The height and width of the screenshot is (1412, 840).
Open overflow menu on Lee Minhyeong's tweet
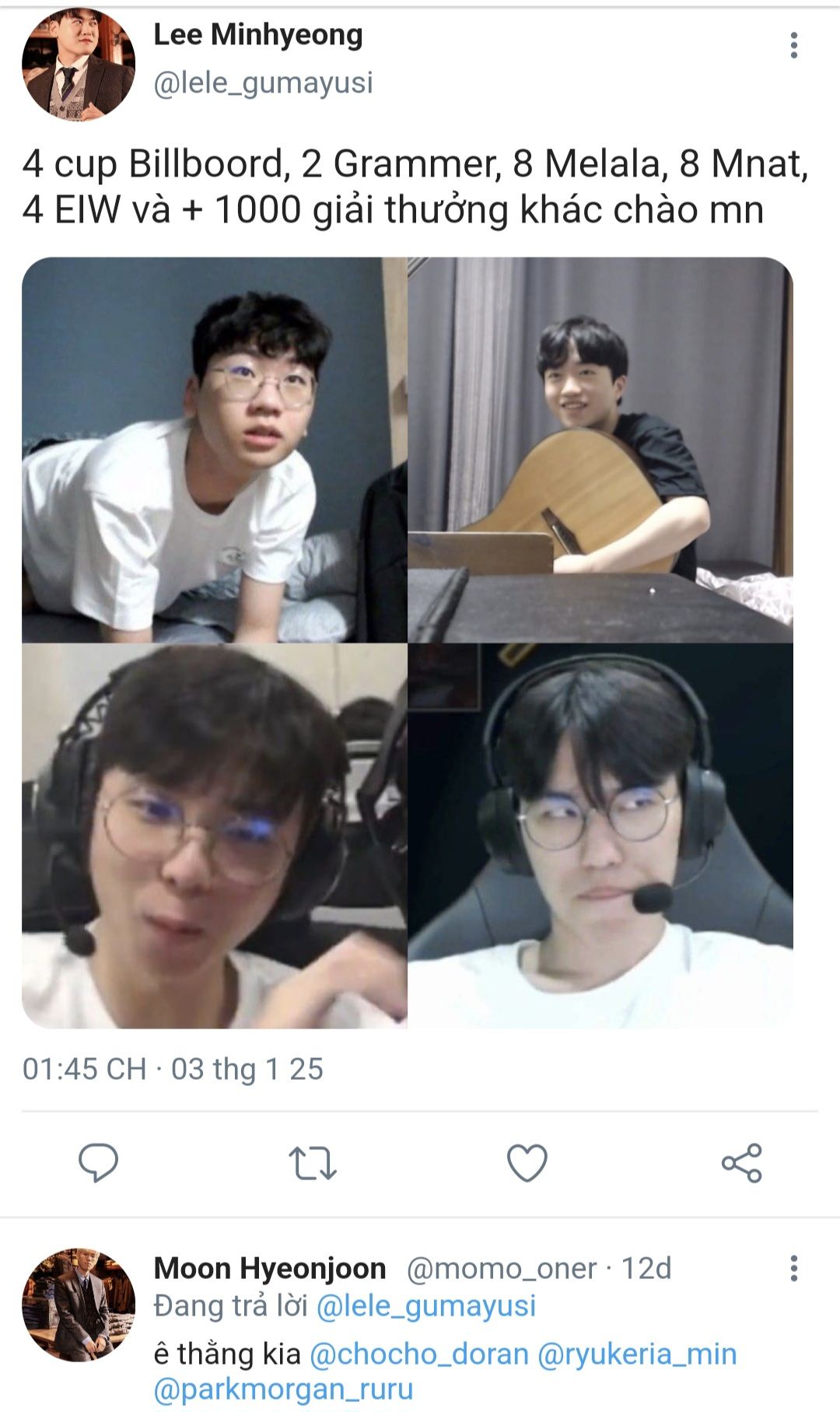[793, 45]
